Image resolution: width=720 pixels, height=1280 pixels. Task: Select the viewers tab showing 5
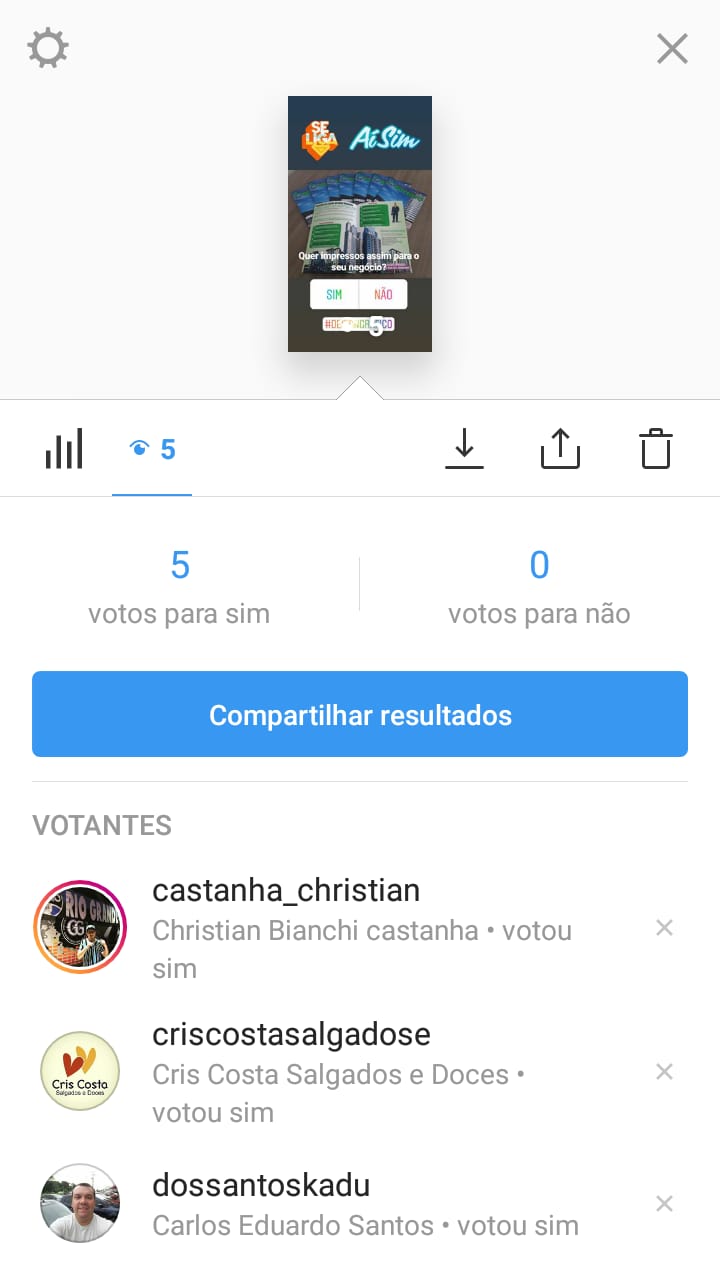tap(152, 450)
